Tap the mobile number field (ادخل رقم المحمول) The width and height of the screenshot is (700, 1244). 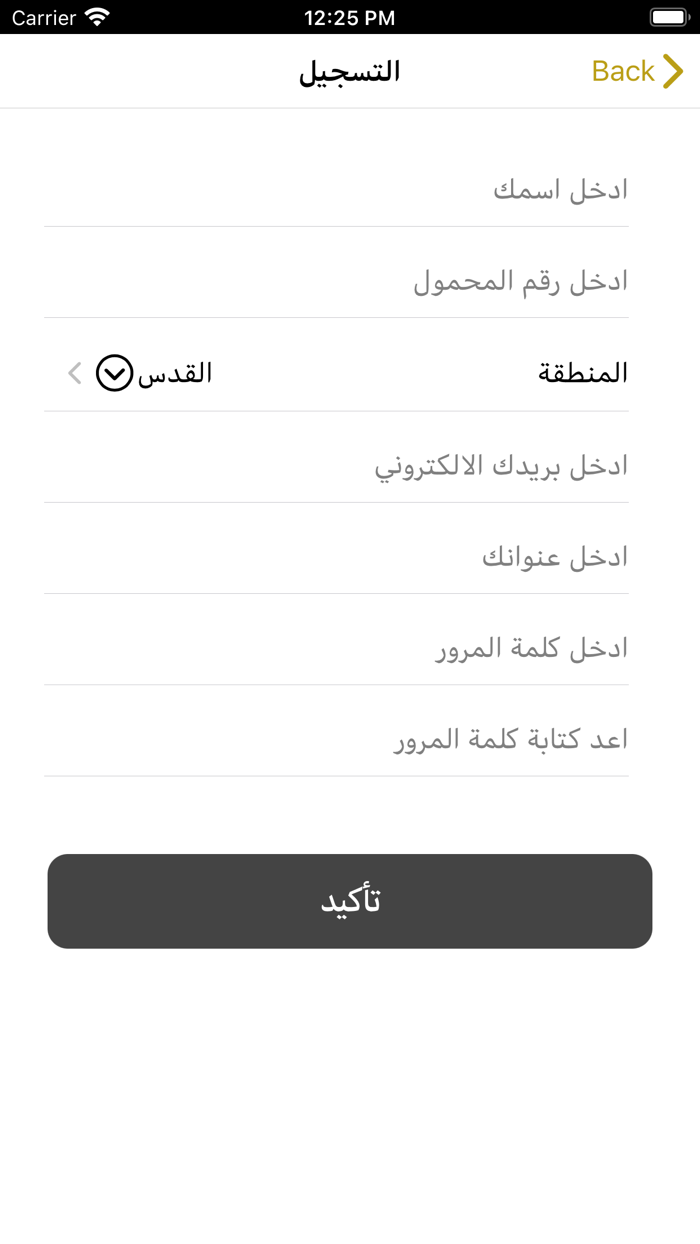point(336,281)
